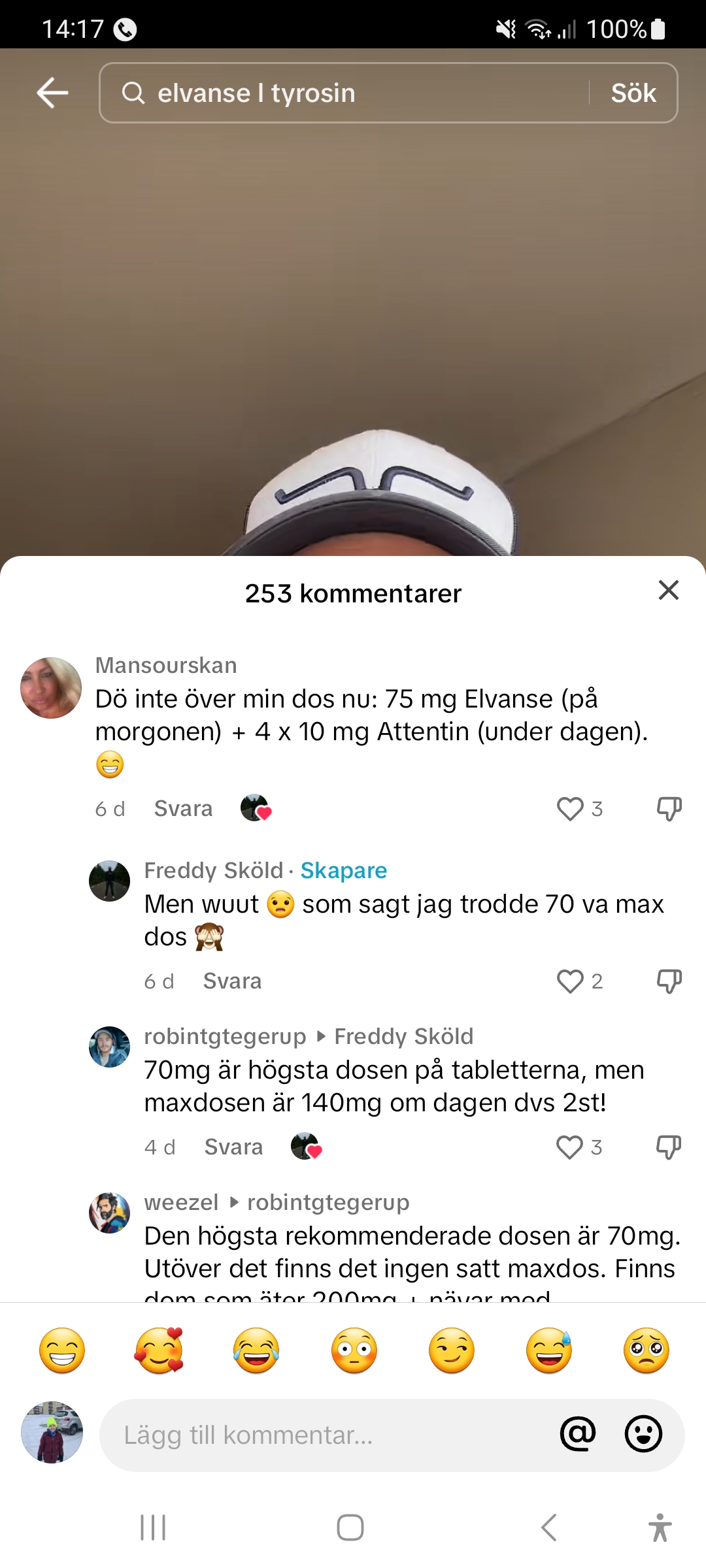
Task: Like robintgtegerup's reply
Action: click(569, 1147)
